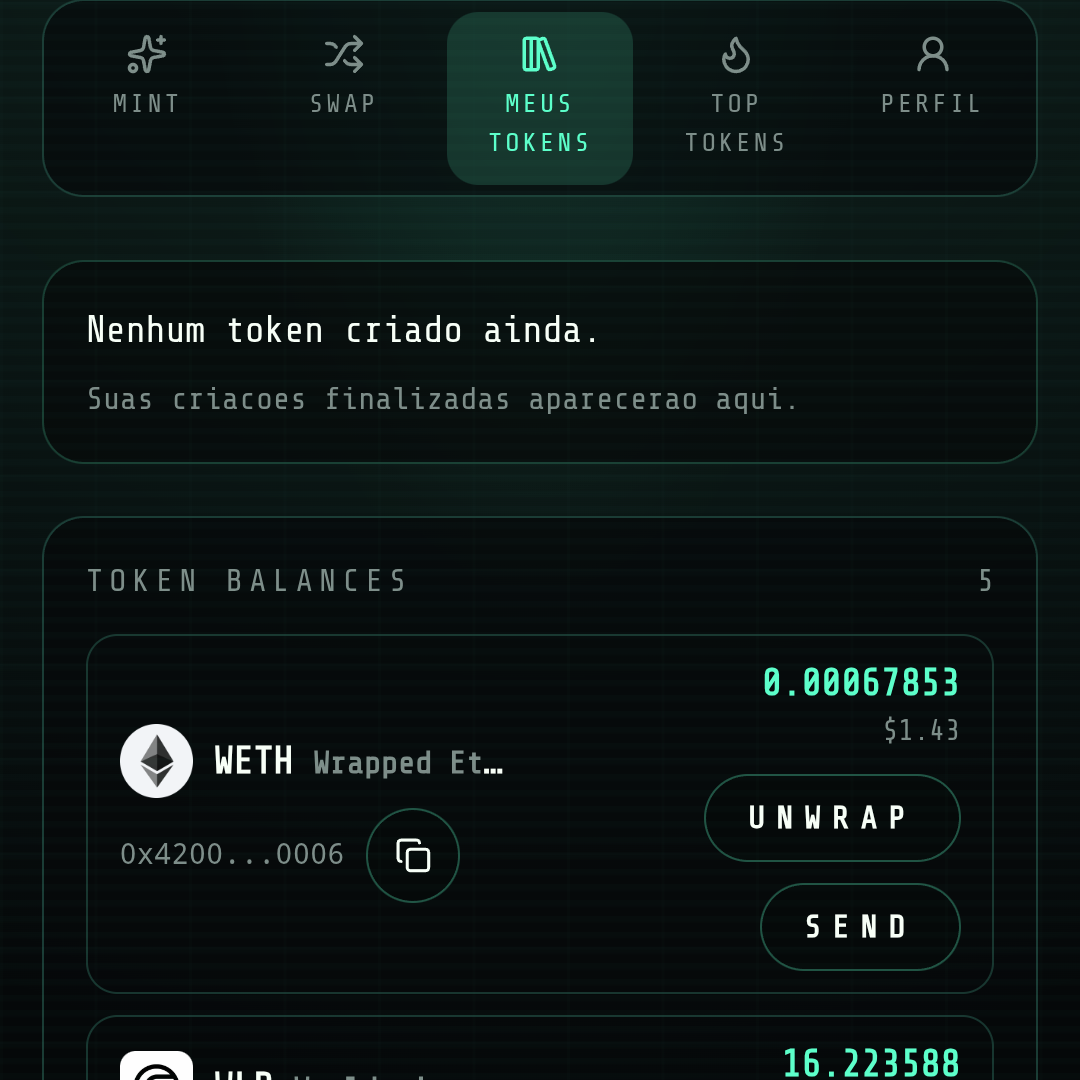The width and height of the screenshot is (1080, 1080).
Task: Open the Swap tab
Action: coord(343,77)
